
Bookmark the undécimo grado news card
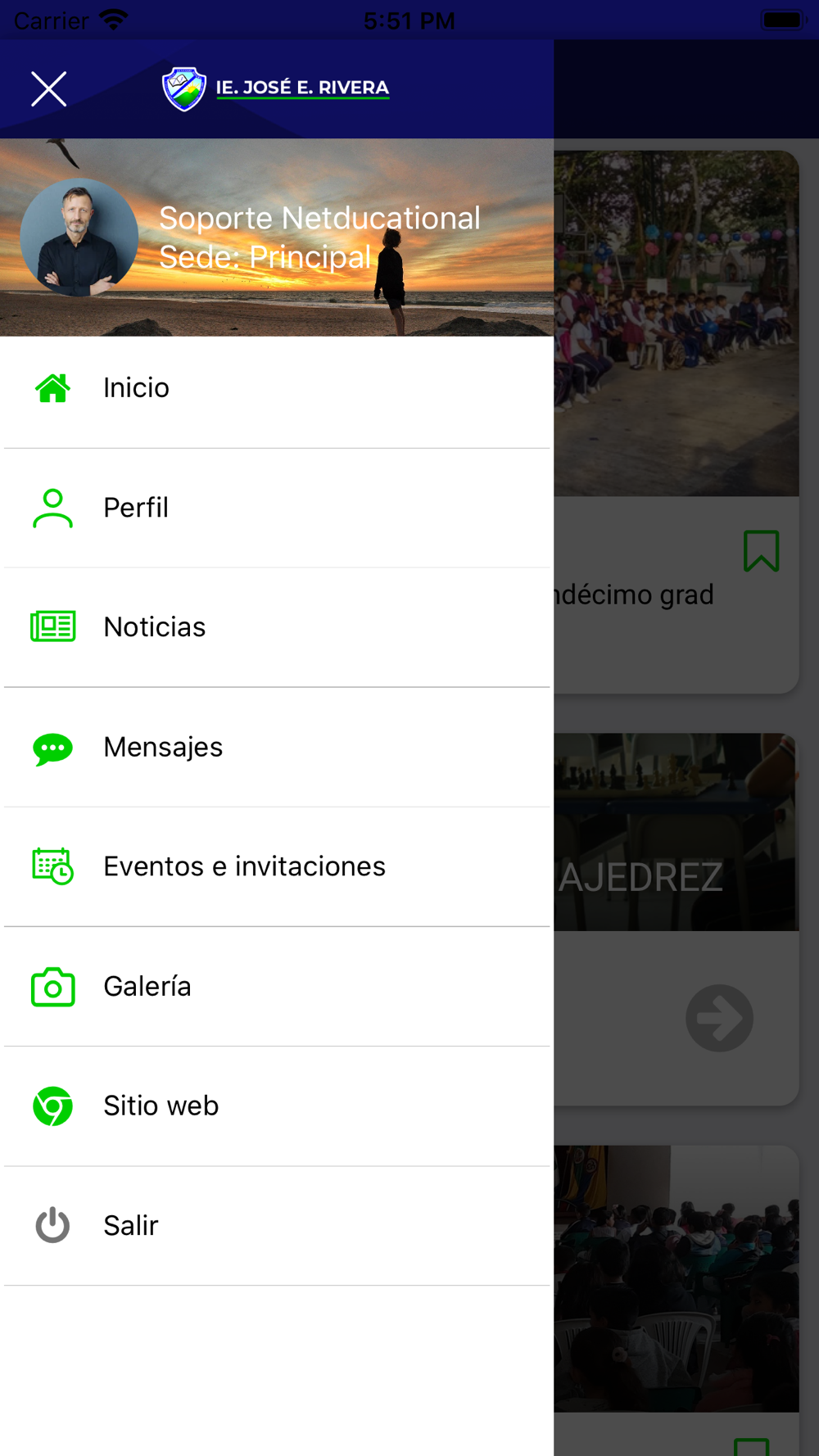pos(761,550)
